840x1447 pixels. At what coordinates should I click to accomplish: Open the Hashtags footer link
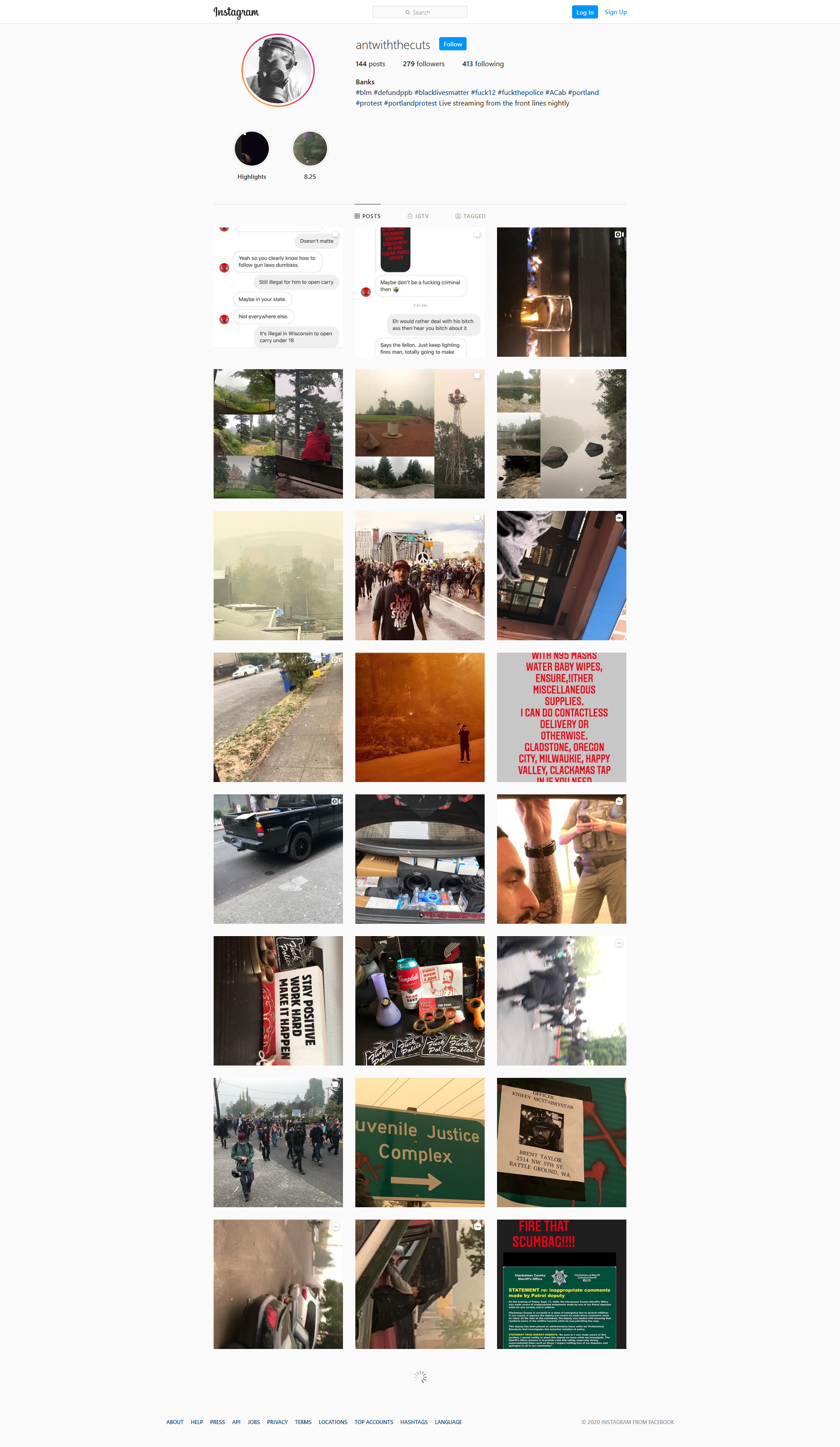414,1422
